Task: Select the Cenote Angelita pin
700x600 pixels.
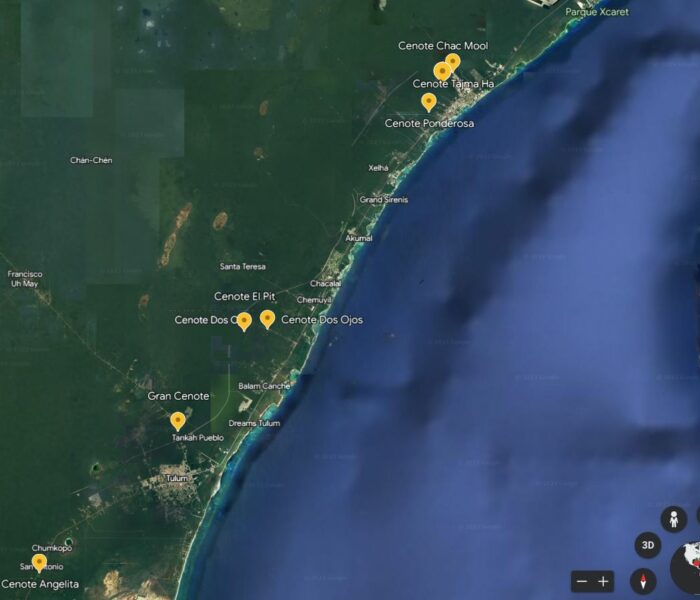Action: tap(39, 562)
